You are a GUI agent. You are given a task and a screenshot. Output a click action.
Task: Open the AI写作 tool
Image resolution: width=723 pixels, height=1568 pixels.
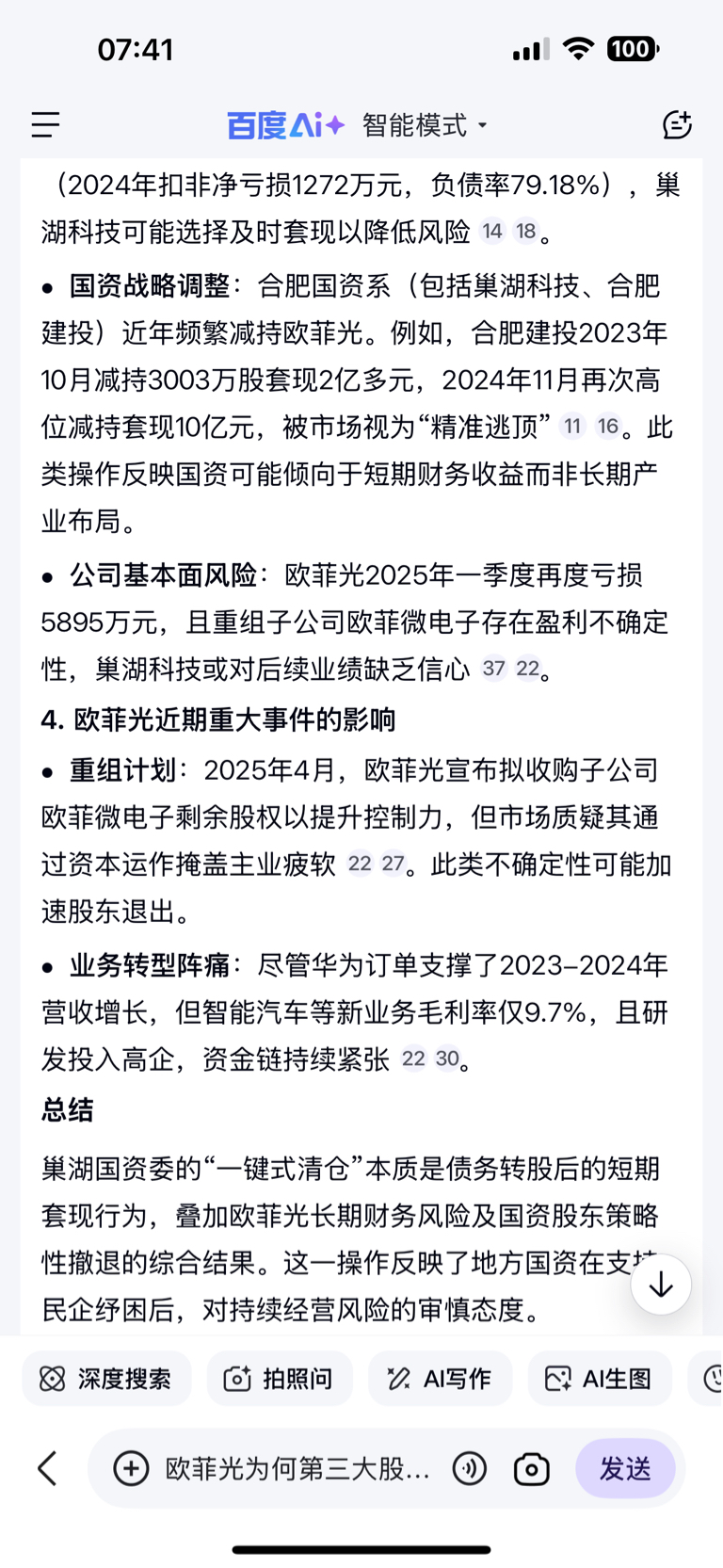[x=440, y=1379]
